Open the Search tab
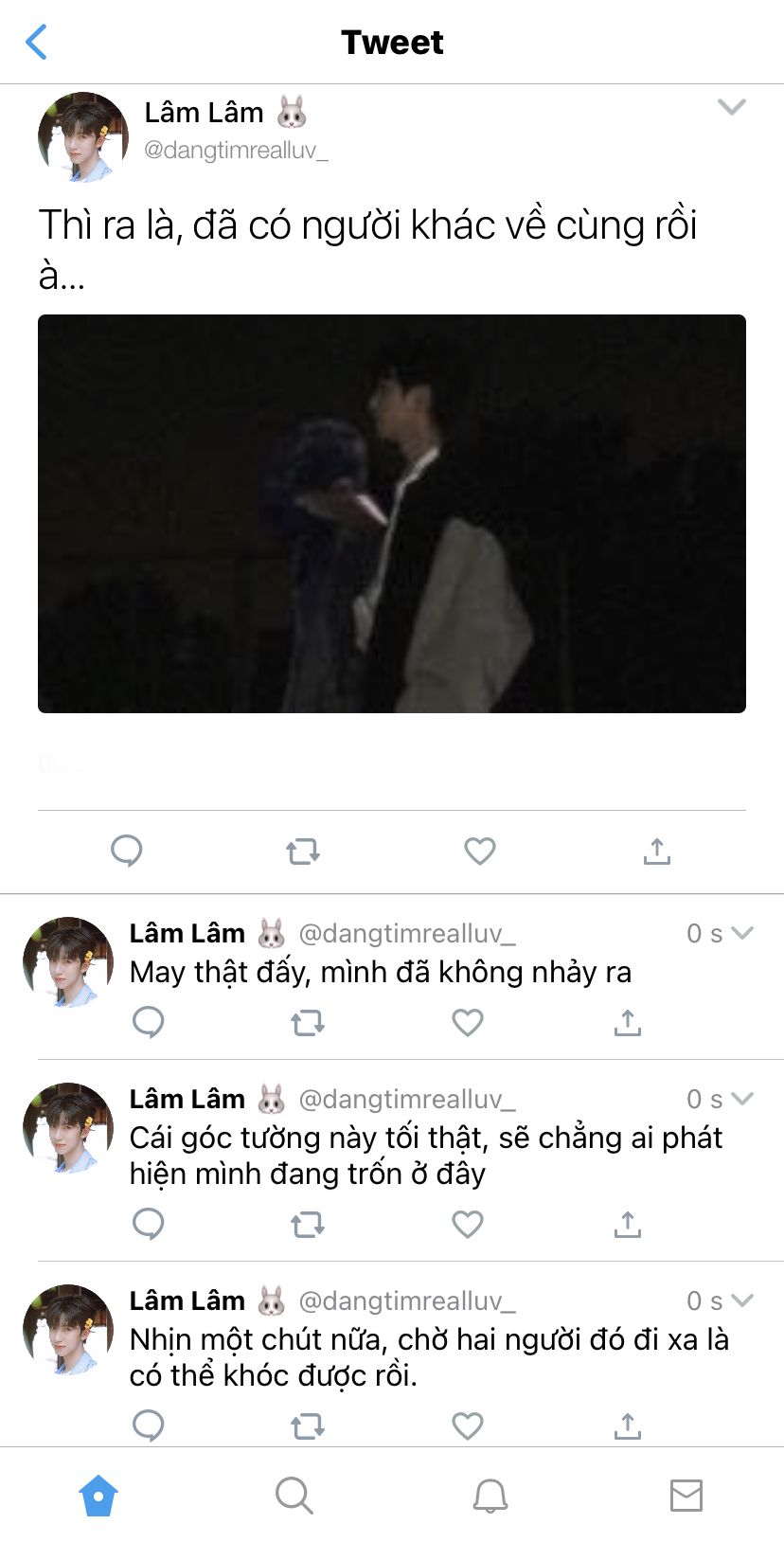Viewport: 784px width, 1542px height. (x=294, y=1496)
